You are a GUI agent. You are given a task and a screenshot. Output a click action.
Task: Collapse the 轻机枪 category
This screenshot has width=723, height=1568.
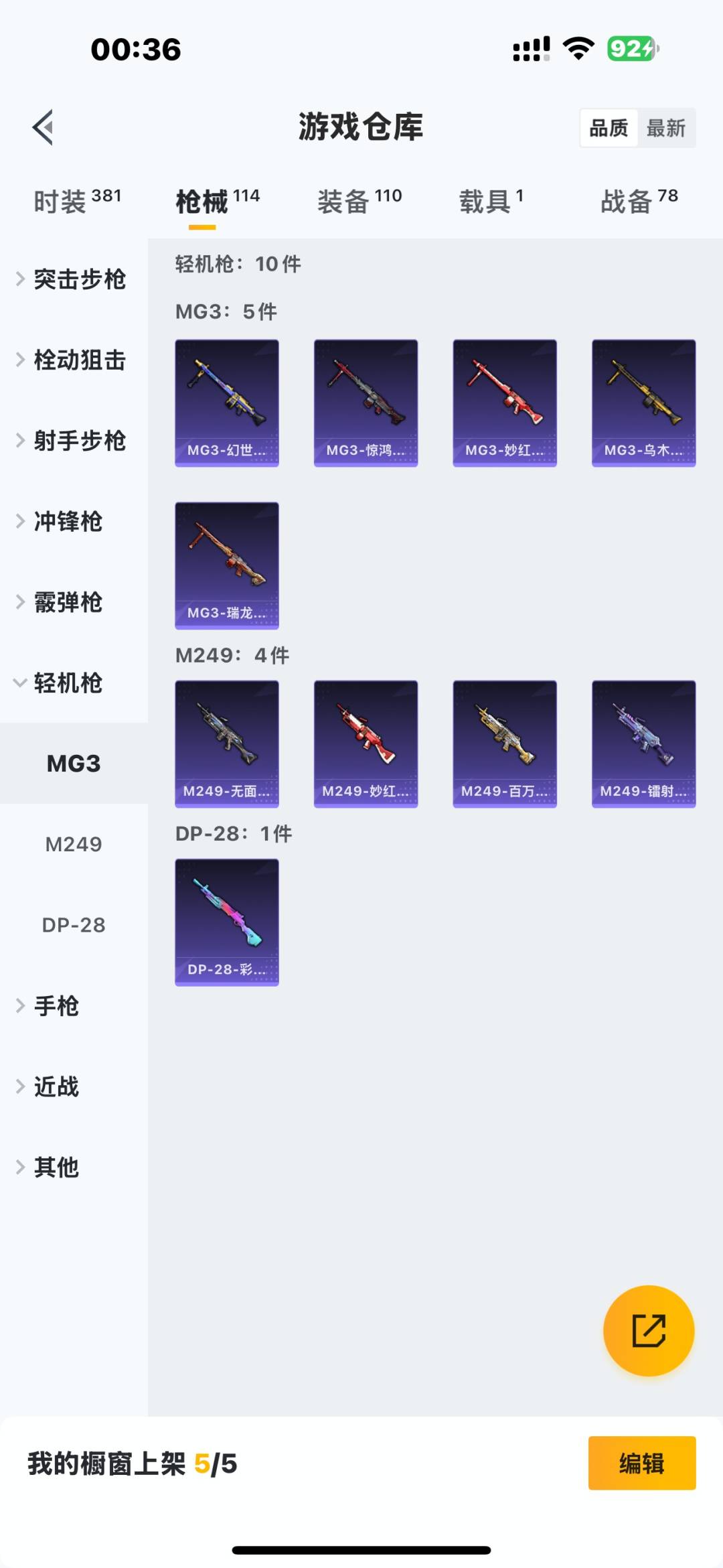(x=61, y=683)
